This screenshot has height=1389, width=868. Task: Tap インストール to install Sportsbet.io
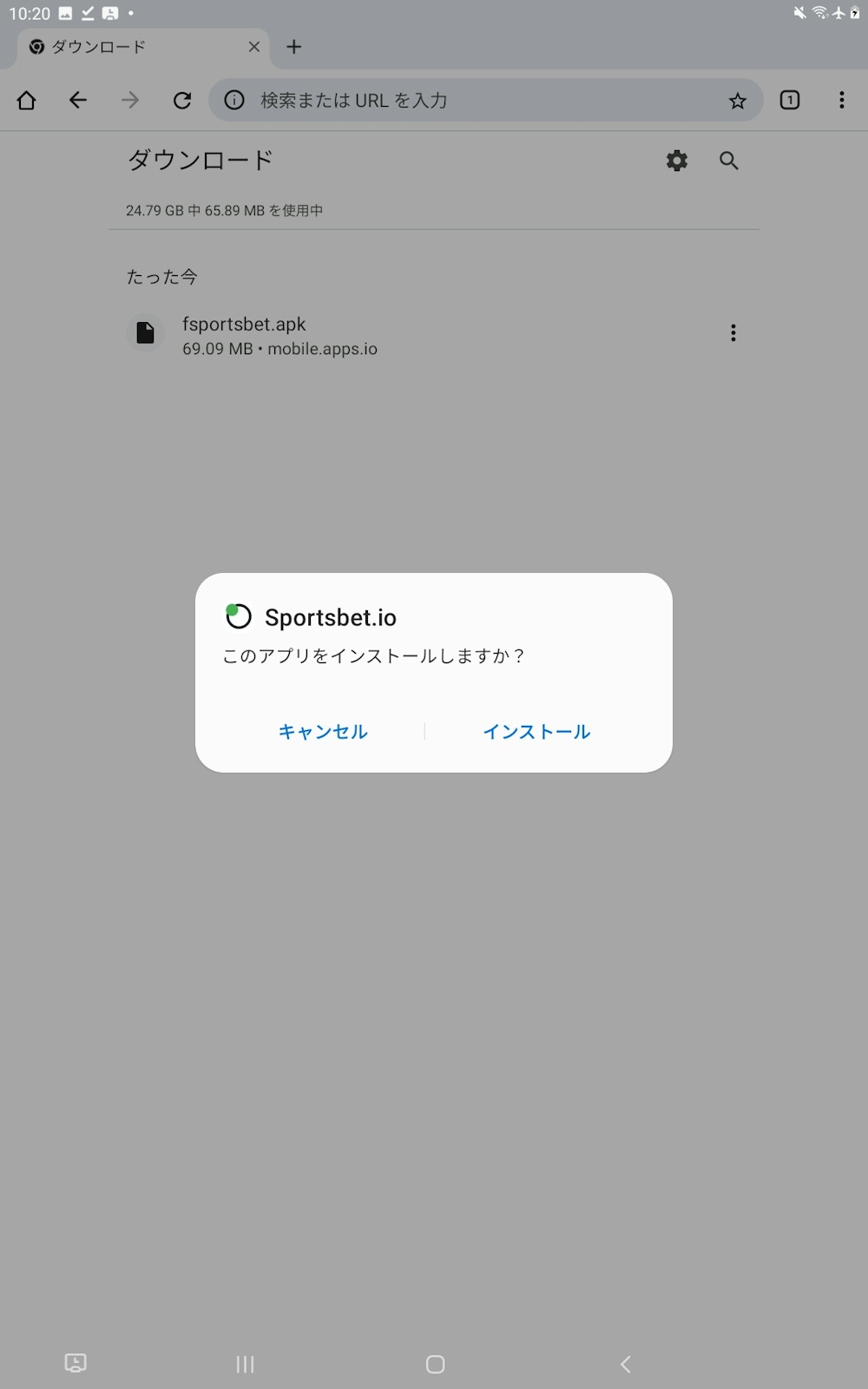[x=536, y=732]
